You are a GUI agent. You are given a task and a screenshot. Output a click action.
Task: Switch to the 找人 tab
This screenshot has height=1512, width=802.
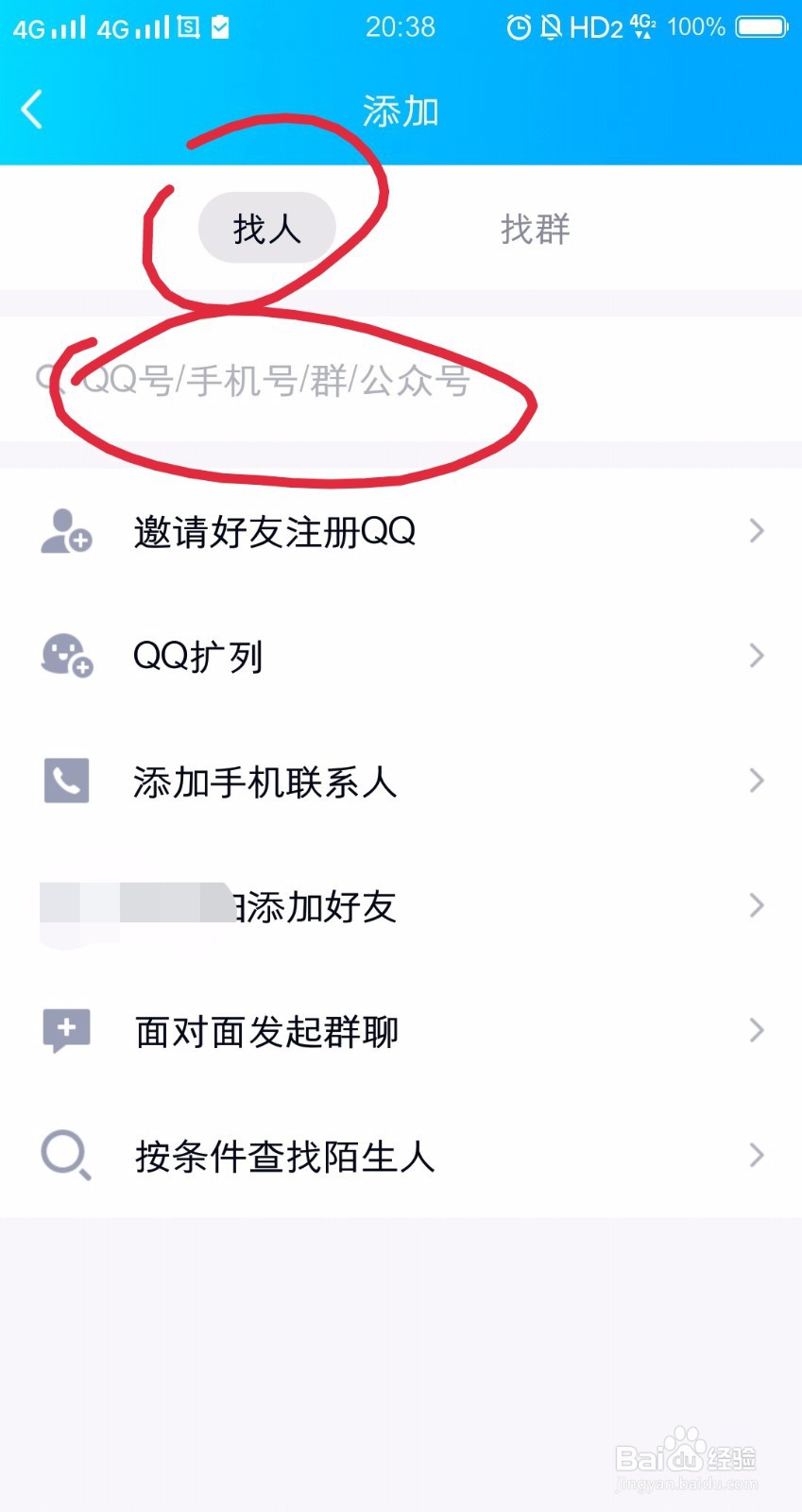pos(266,229)
